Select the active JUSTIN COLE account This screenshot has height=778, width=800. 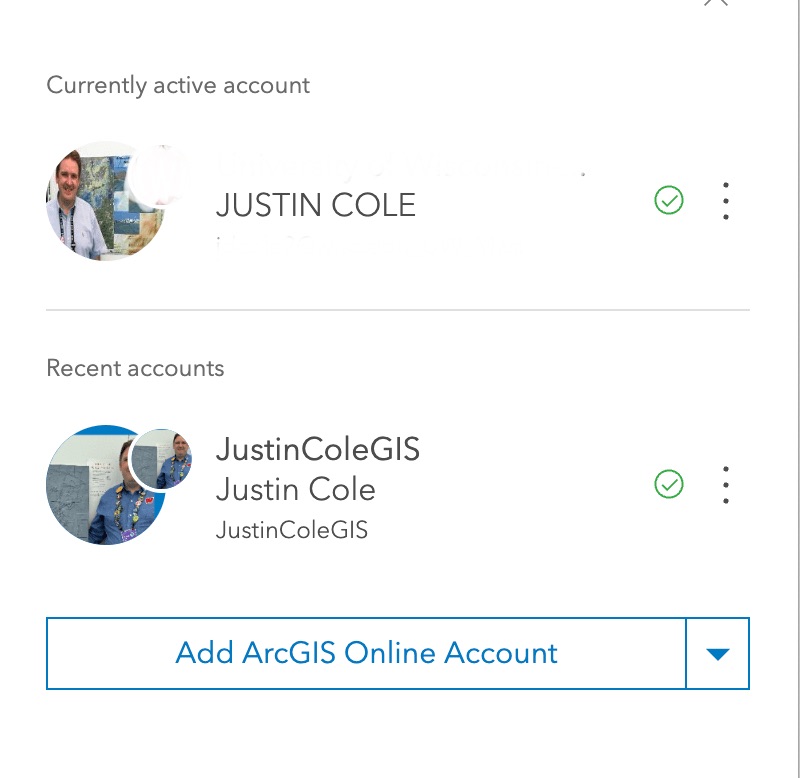316,205
